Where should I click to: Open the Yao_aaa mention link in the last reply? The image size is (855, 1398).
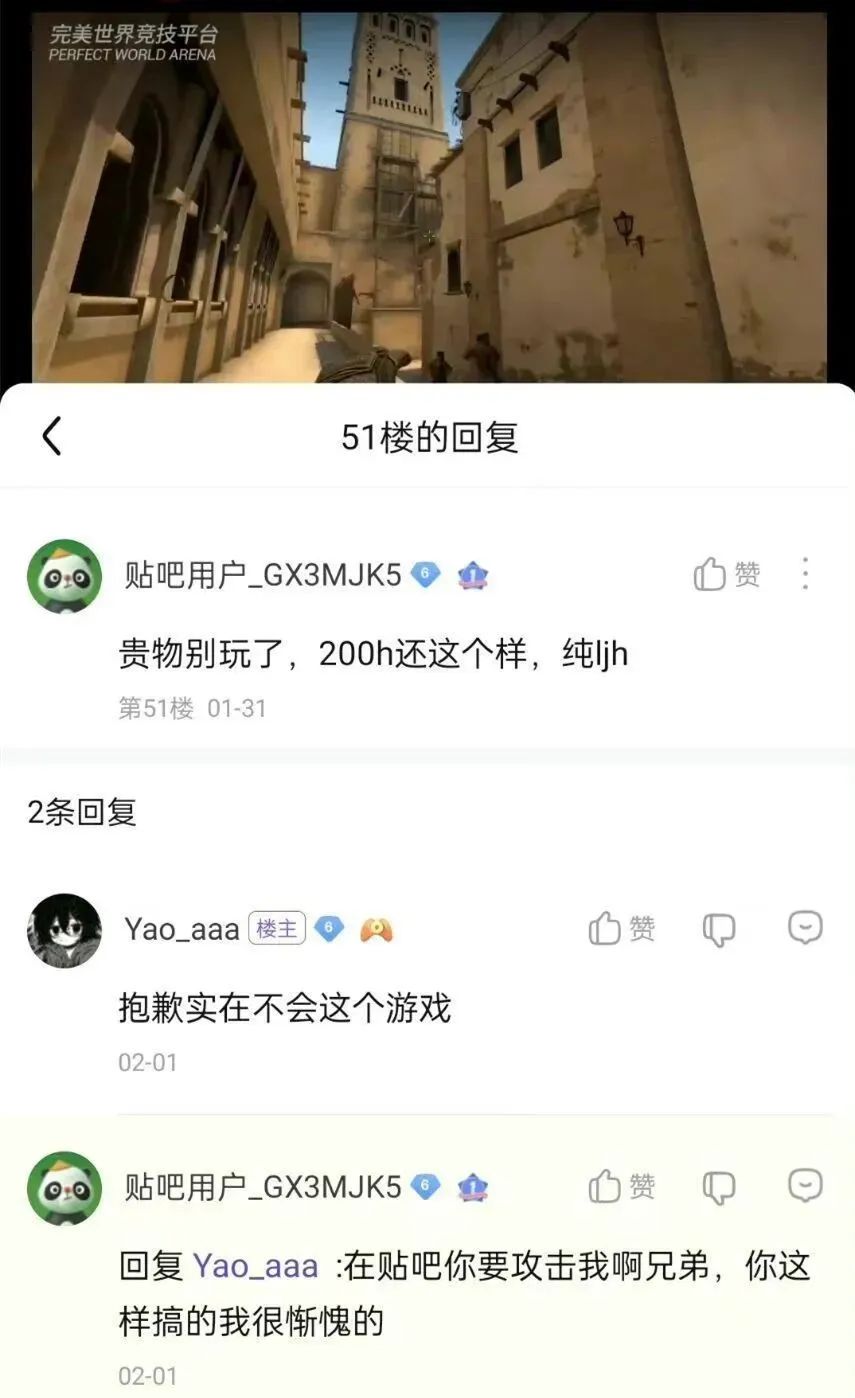tap(255, 1266)
